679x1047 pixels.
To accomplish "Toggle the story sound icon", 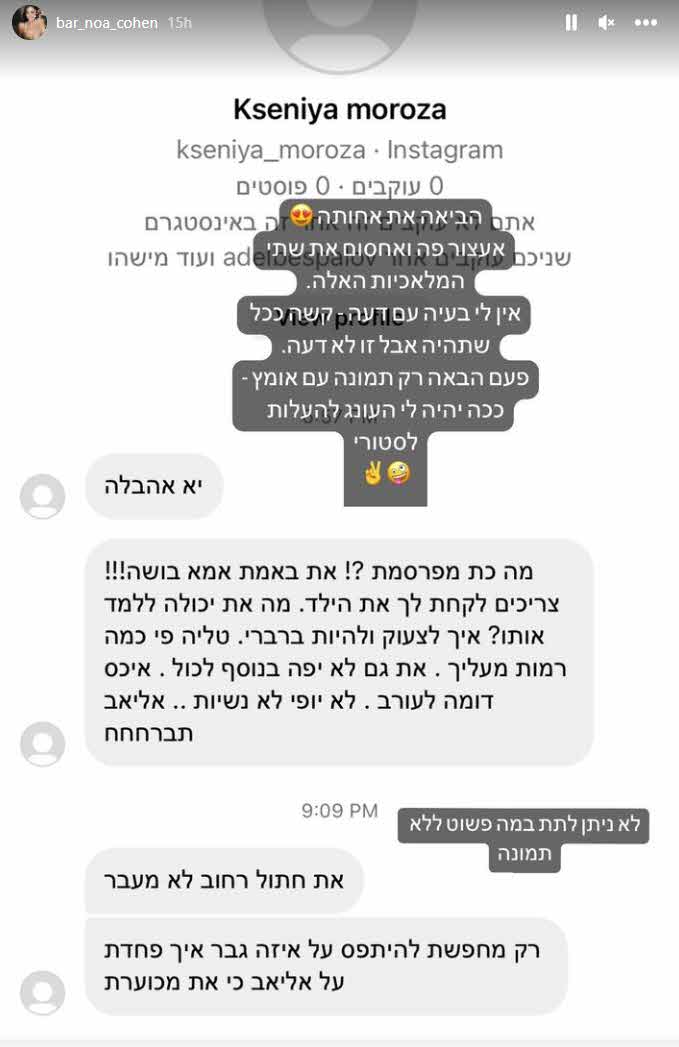I will (606, 22).
